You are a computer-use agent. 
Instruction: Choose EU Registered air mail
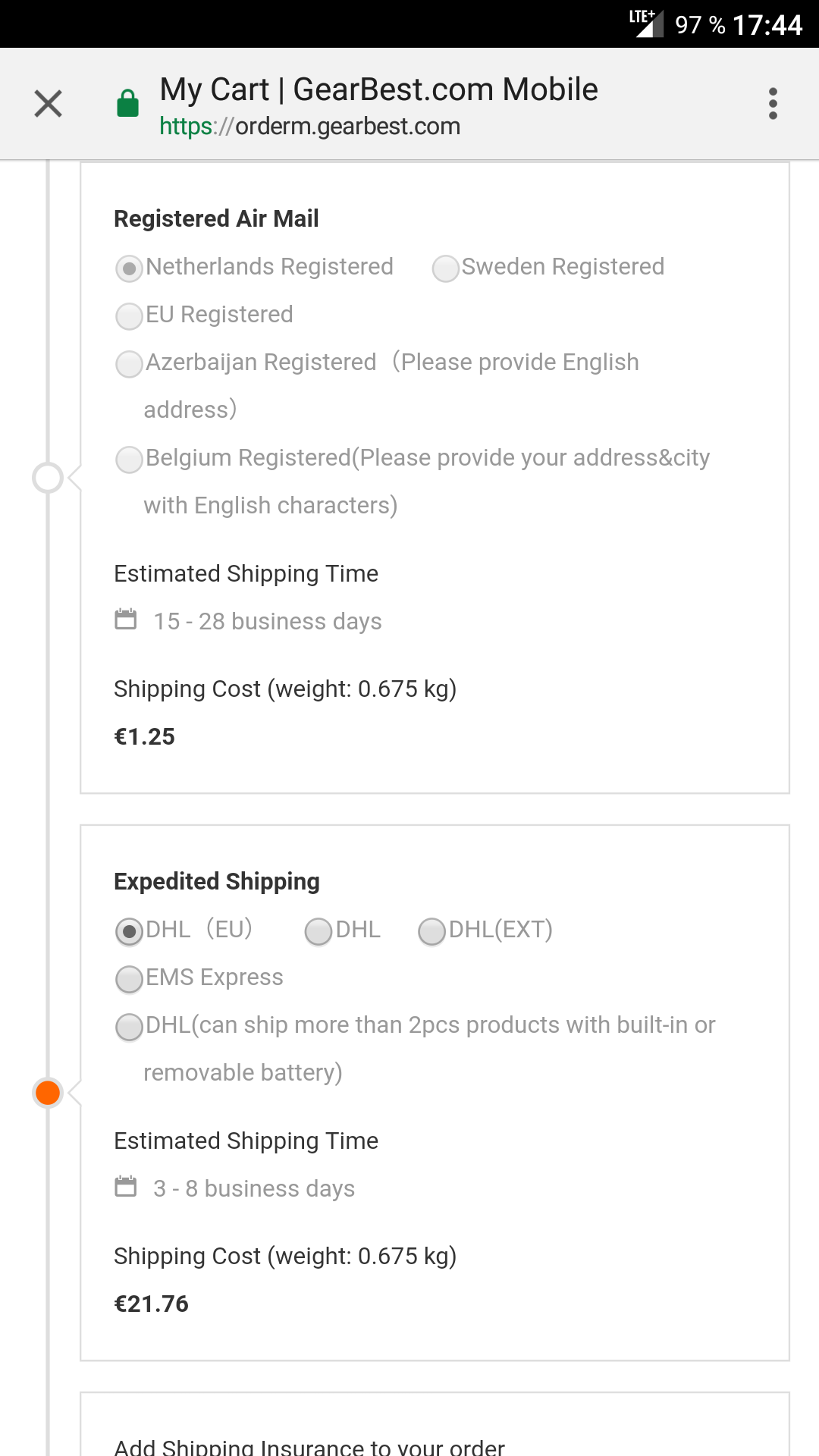(x=130, y=316)
